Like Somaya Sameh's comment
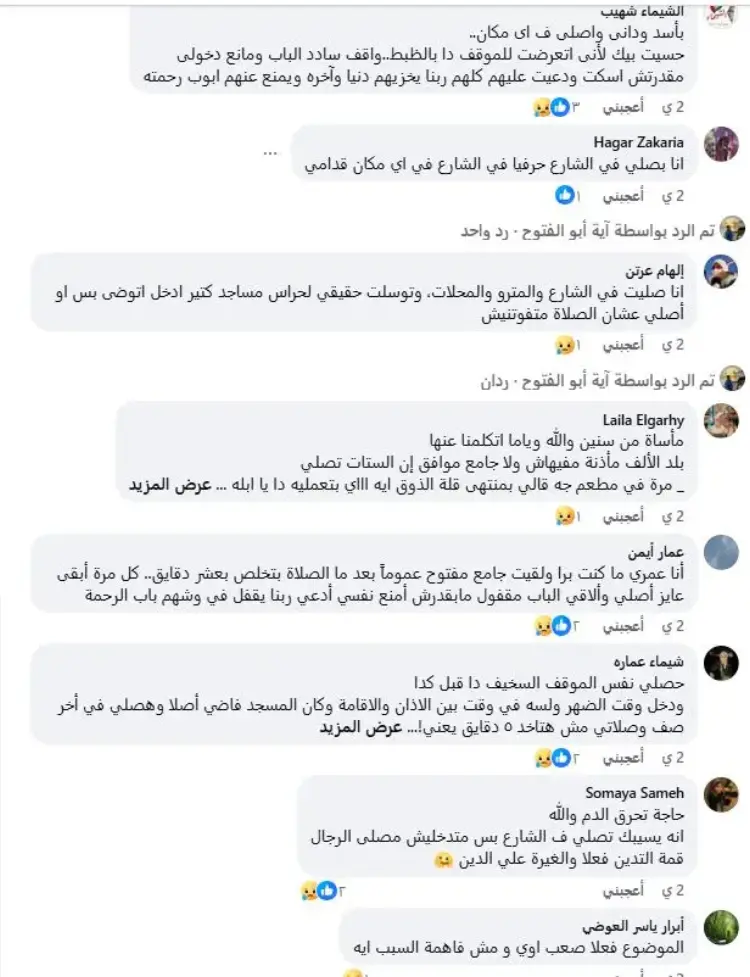The height and width of the screenshot is (977, 750). (625, 889)
